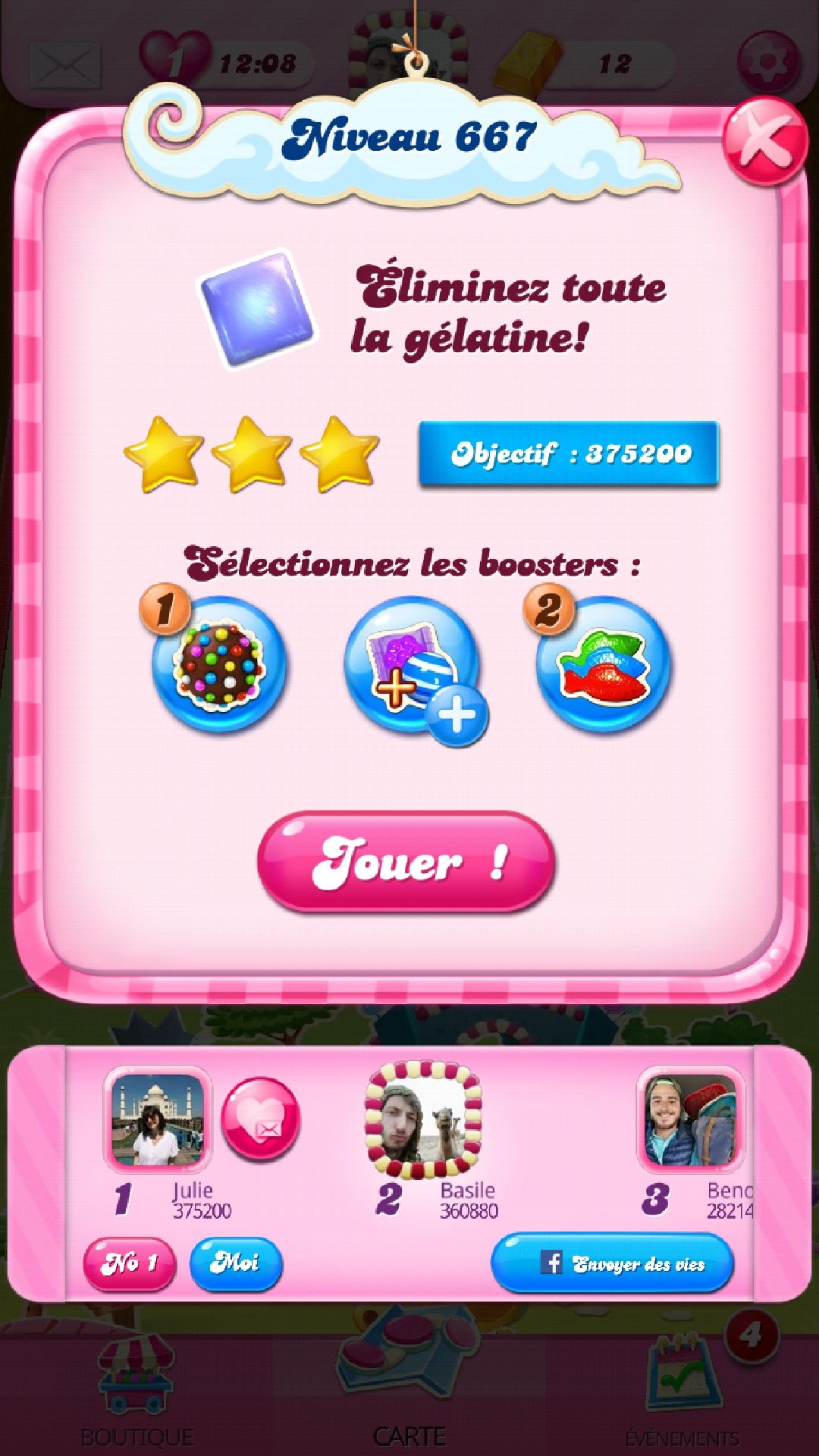The width and height of the screenshot is (819, 1456).
Task: Jump to my rank with Moi
Action: pyautogui.click(x=235, y=1263)
